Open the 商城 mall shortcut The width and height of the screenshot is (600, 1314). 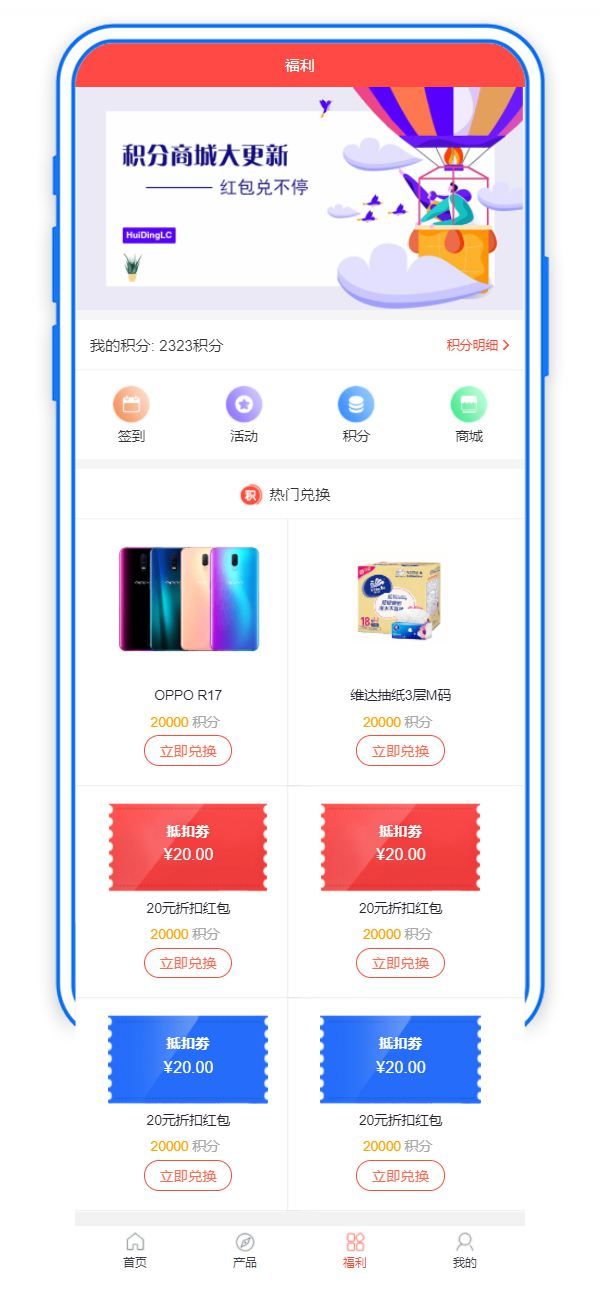click(x=468, y=414)
